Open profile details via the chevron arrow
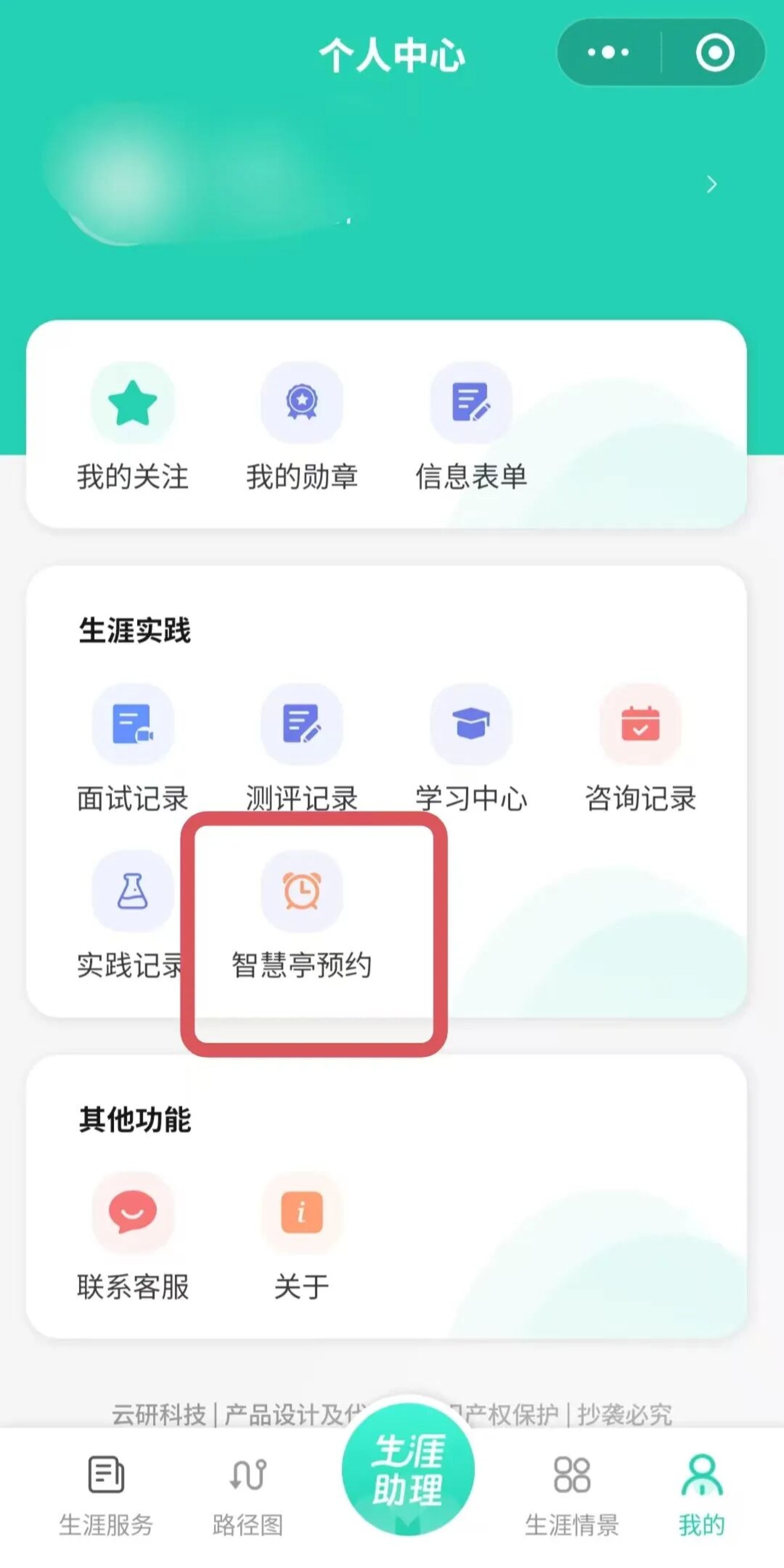 click(x=711, y=184)
